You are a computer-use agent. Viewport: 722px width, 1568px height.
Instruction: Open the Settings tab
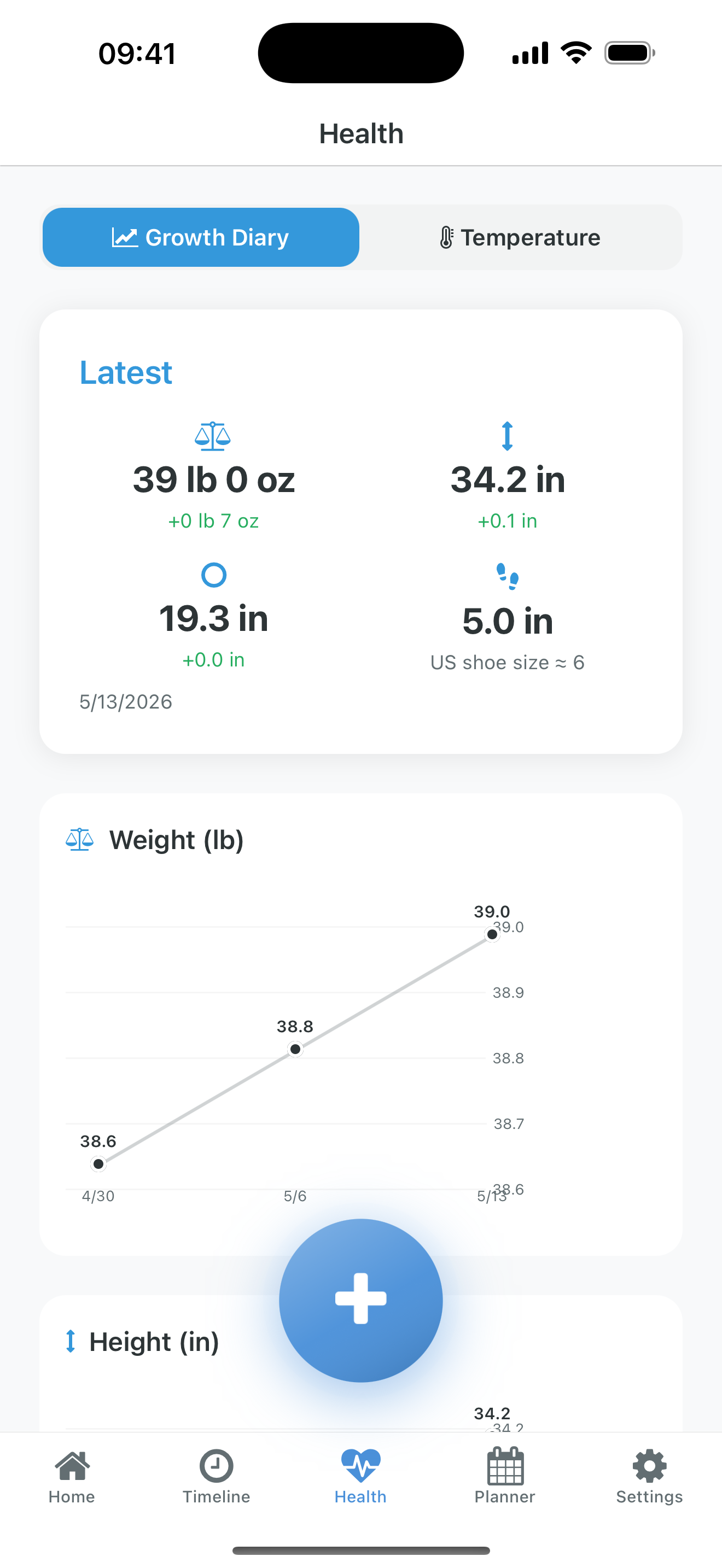click(649, 1477)
